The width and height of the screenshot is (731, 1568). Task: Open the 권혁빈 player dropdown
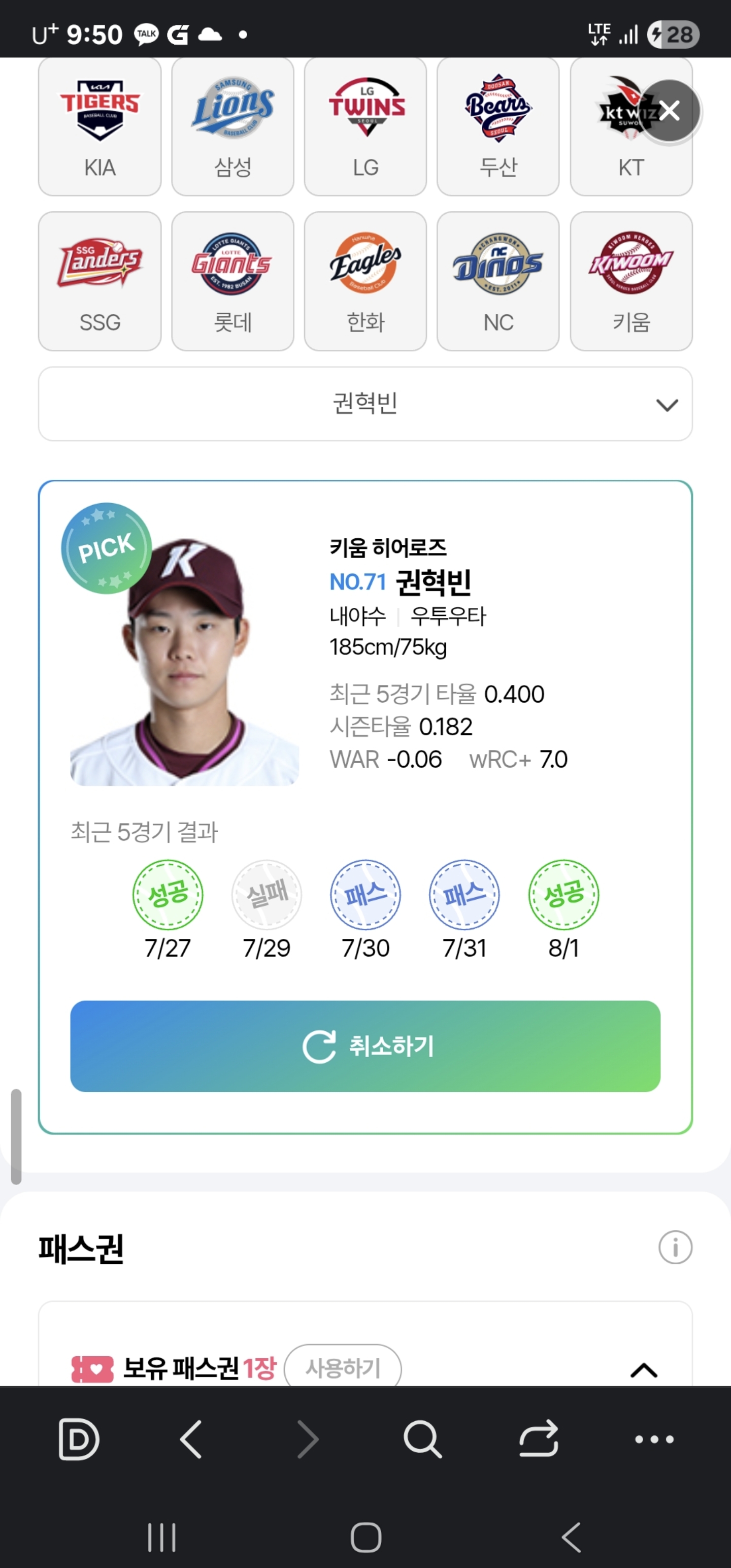365,404
